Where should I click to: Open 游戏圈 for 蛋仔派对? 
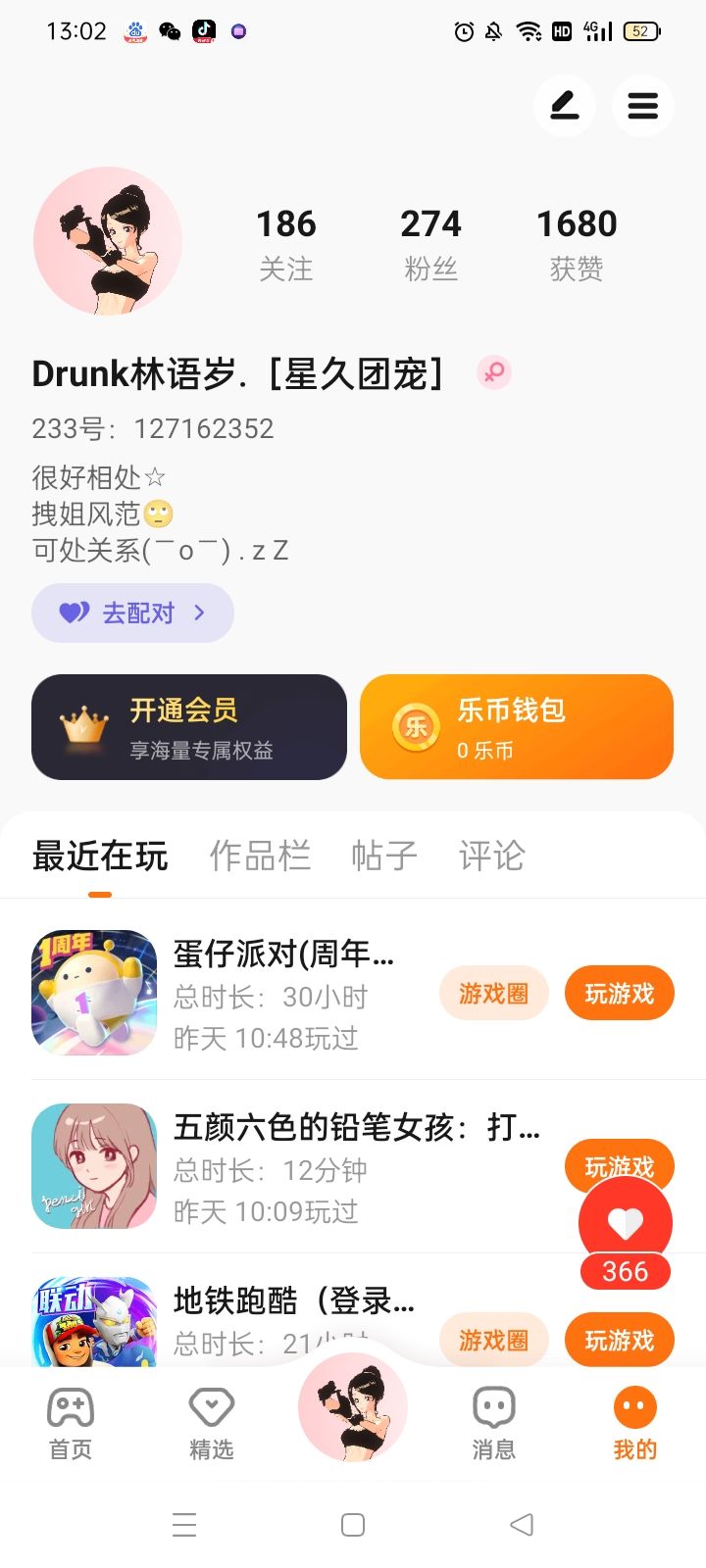[x=493, y=993]
